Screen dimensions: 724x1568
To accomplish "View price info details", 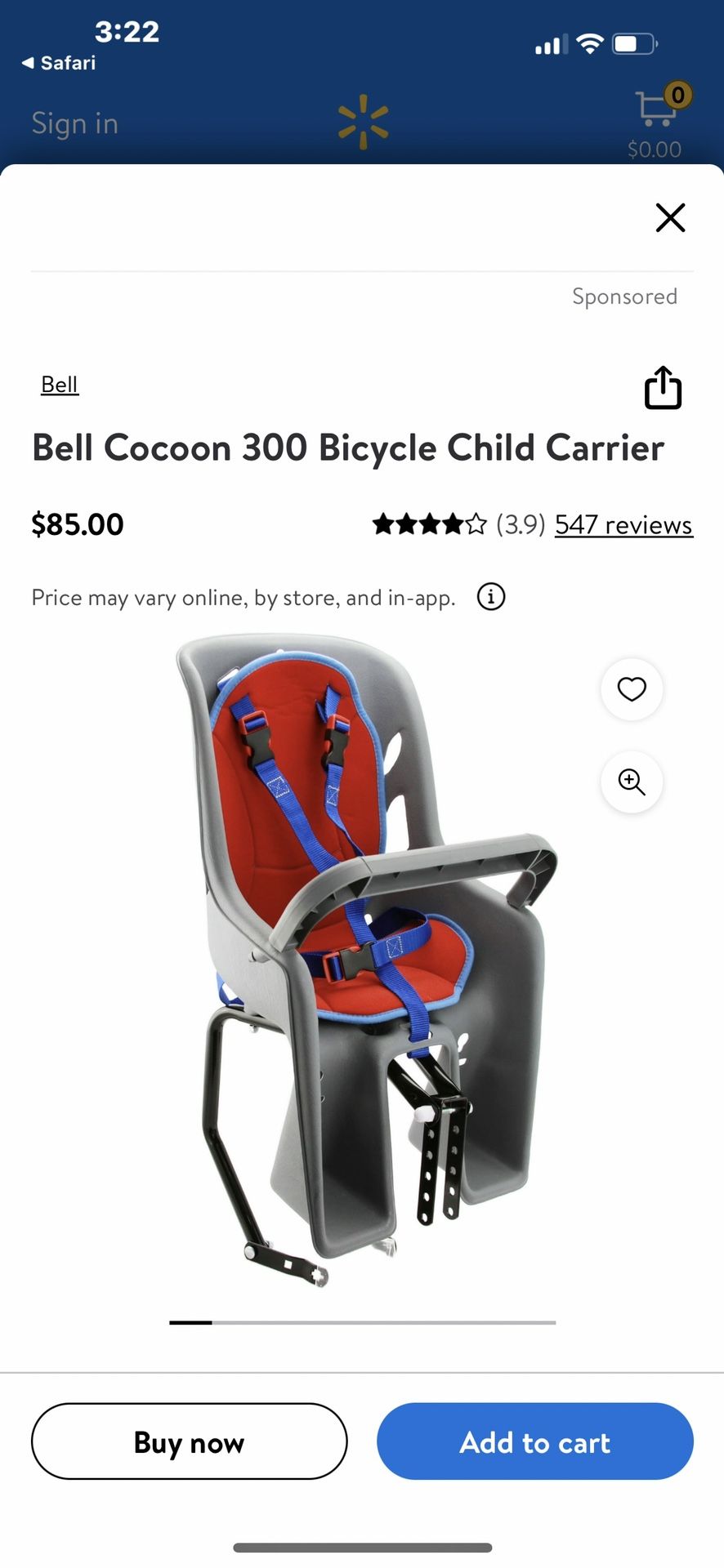I will 489,597.
